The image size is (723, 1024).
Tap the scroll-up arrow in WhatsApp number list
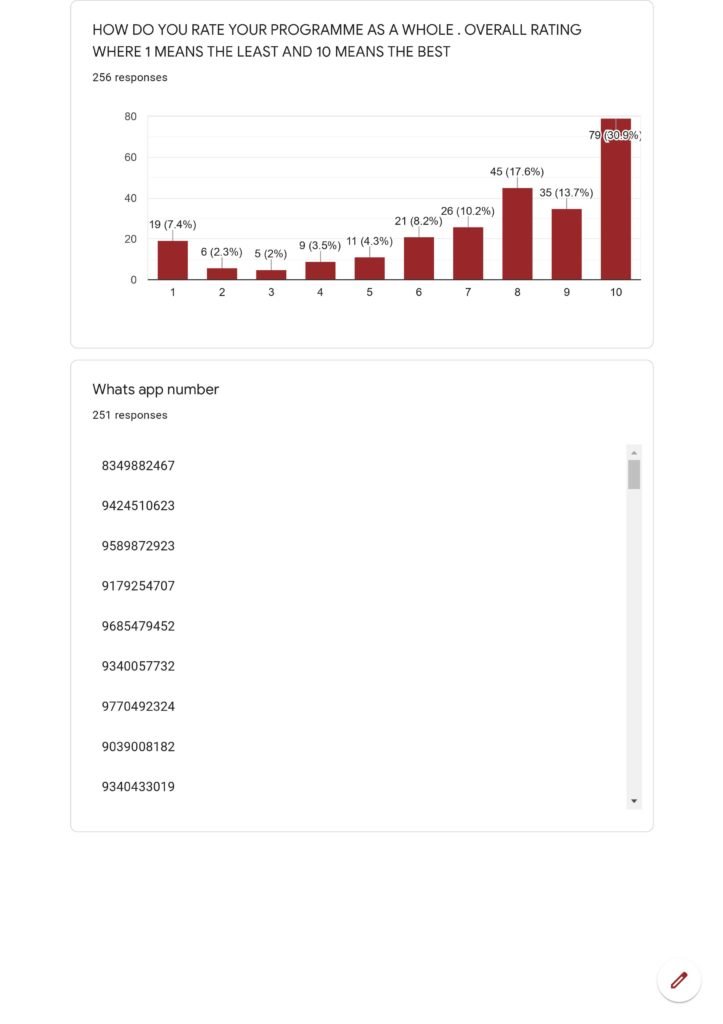click(x=634, y=453)
